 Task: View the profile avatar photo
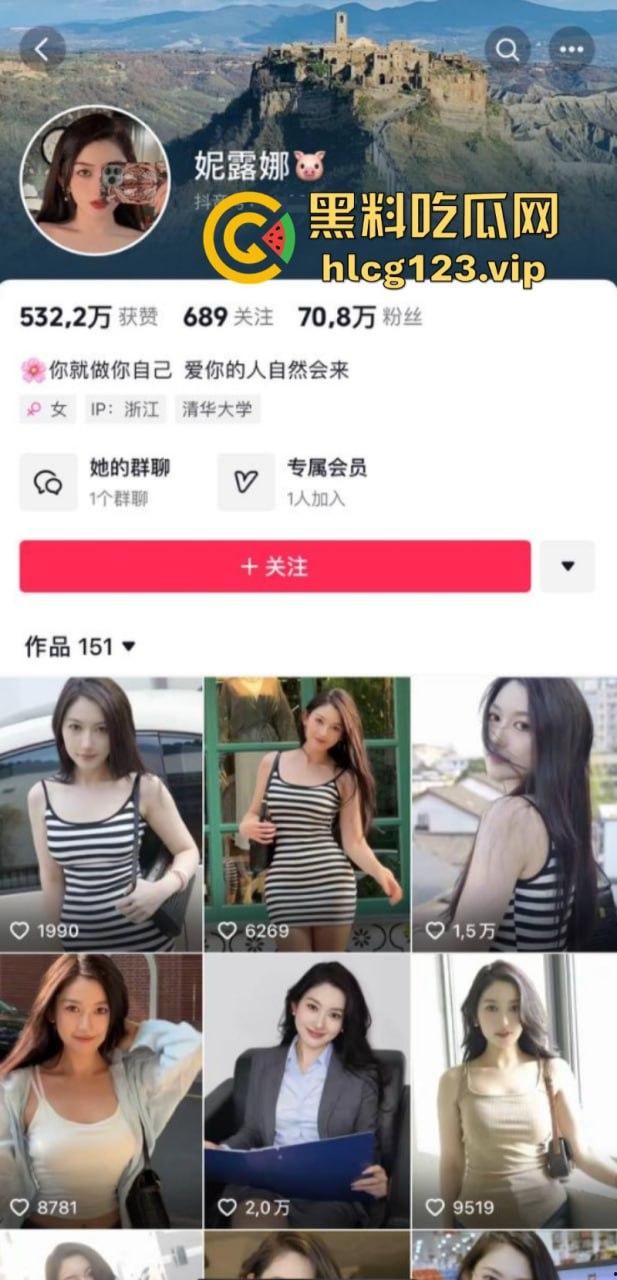(95, 181)
